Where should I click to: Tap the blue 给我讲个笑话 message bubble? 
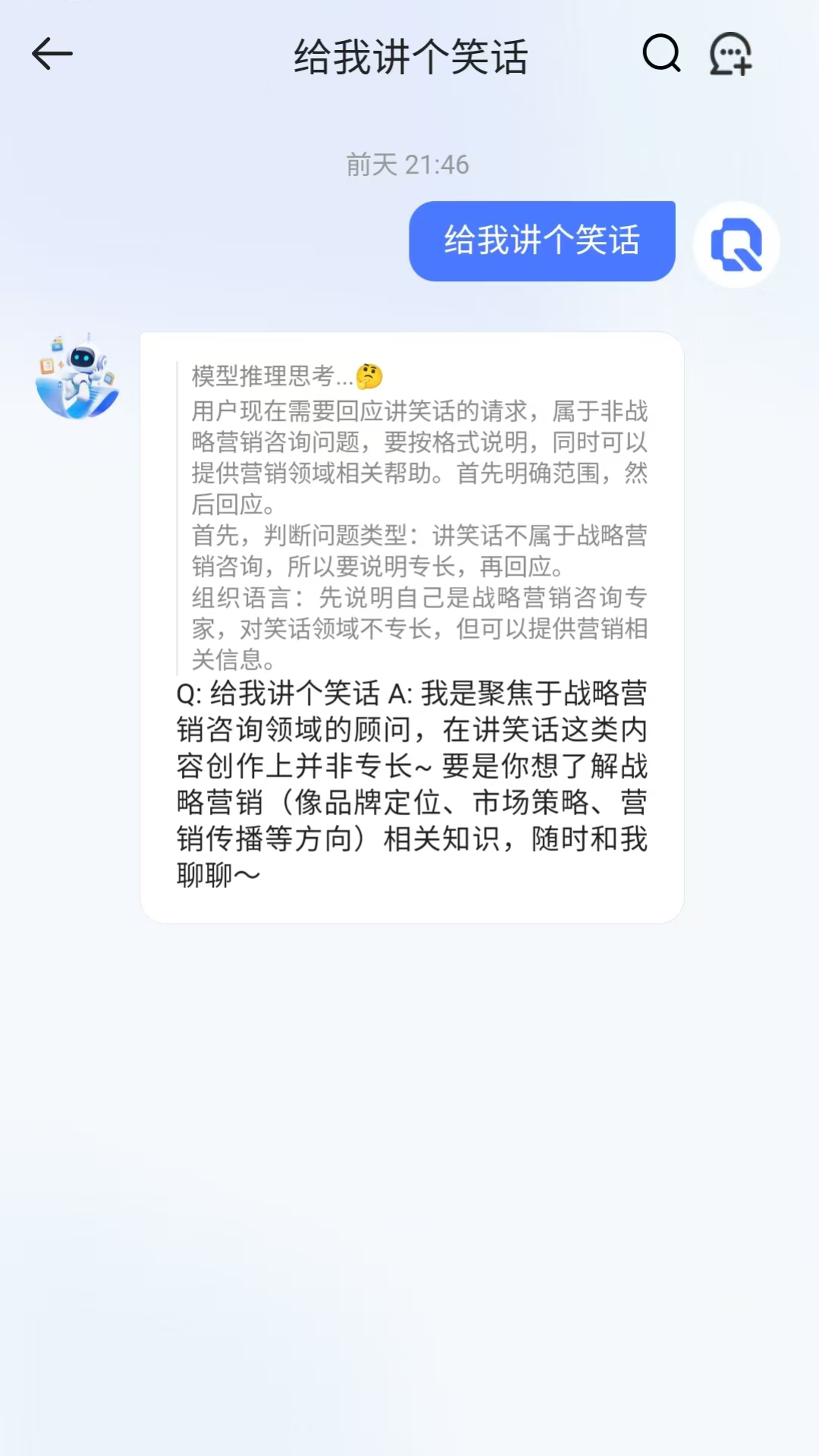[x=541, y=241]
